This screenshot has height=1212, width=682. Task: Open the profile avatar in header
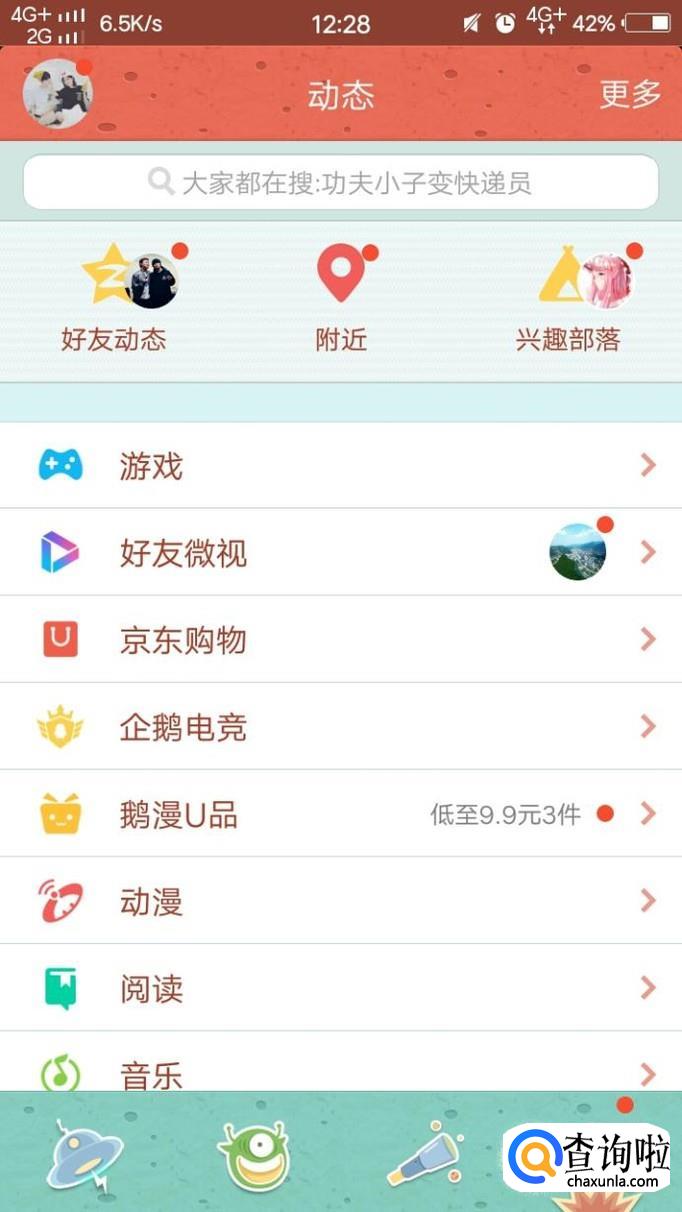pos(57,94)
